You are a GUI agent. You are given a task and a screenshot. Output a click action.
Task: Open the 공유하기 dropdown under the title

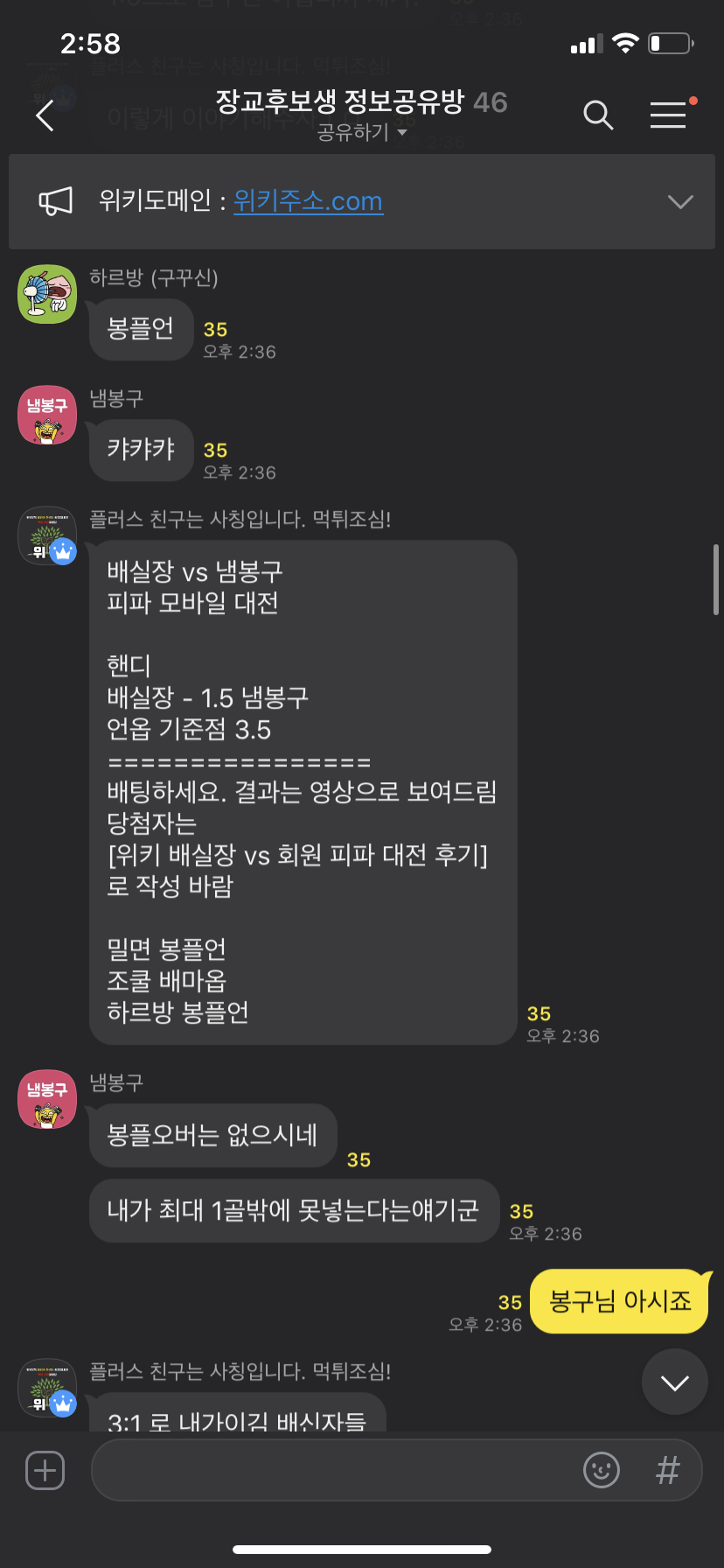[362, 133]
